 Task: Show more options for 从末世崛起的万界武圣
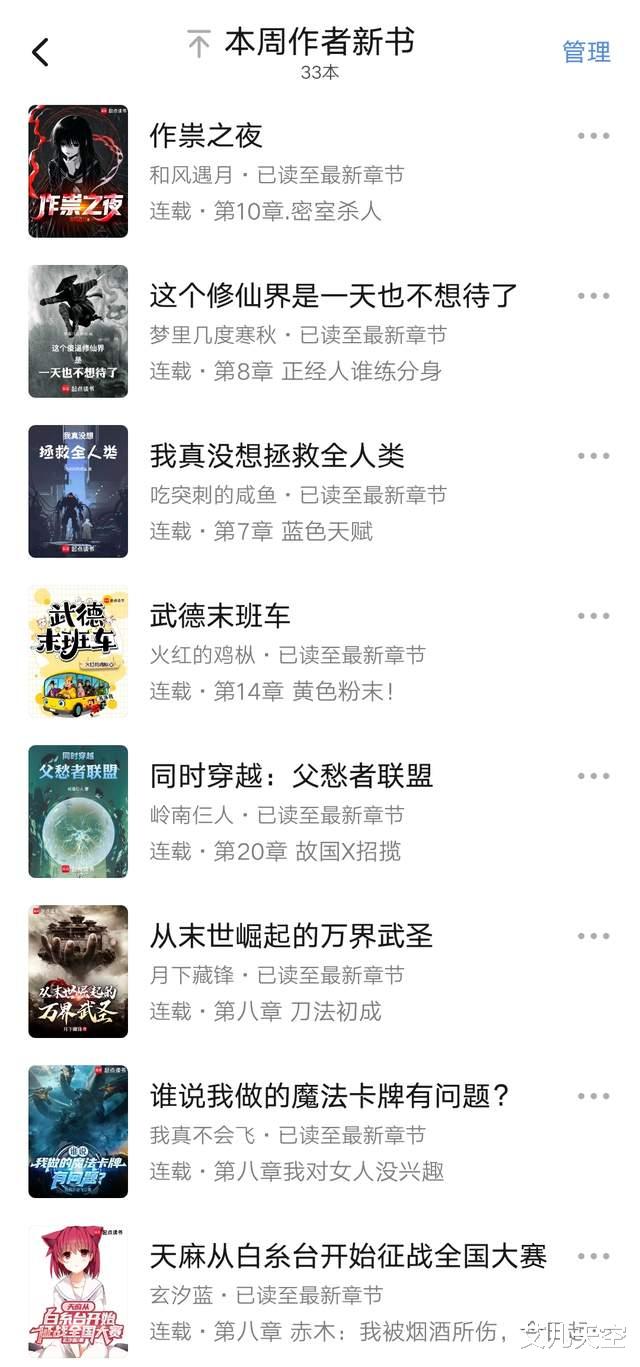[593, 936]
